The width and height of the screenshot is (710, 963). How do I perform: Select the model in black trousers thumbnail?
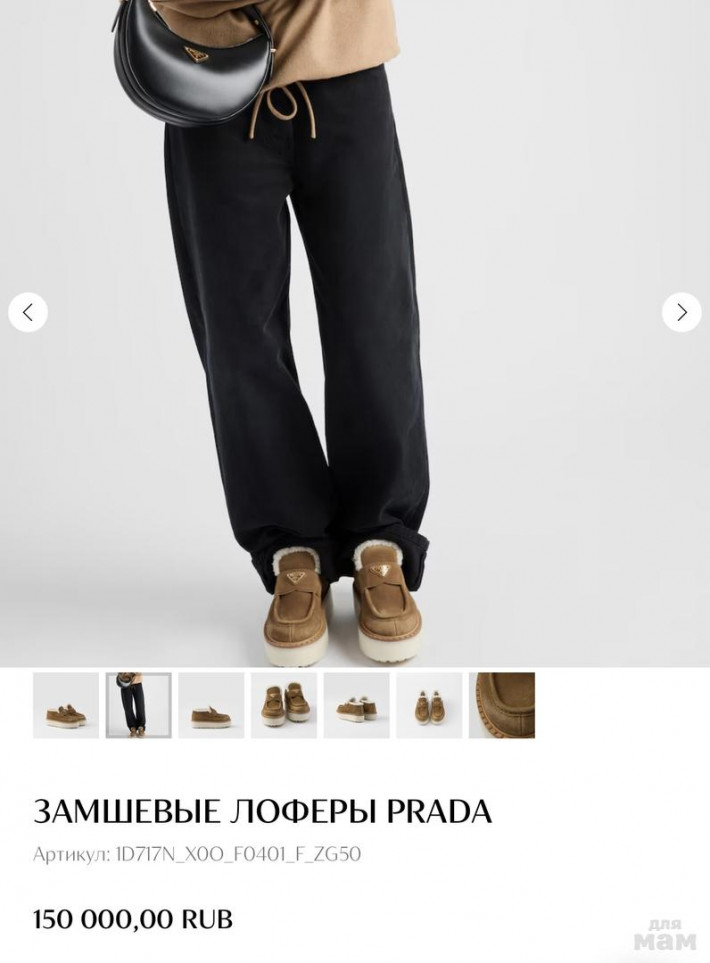click(x=139, y=705)
